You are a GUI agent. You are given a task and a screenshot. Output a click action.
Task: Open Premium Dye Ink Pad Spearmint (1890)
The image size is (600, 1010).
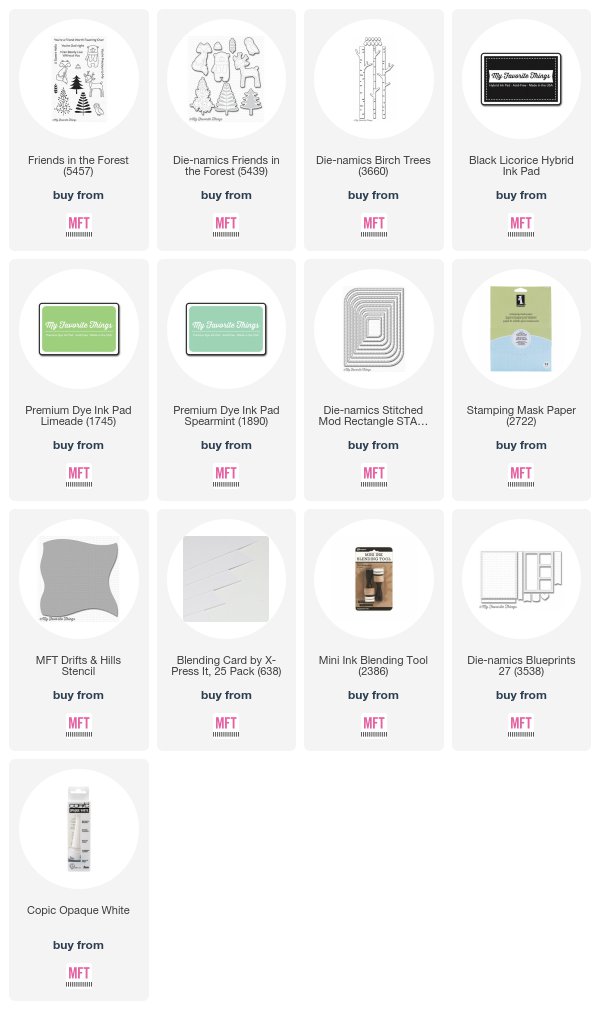(x=226, y=415)
